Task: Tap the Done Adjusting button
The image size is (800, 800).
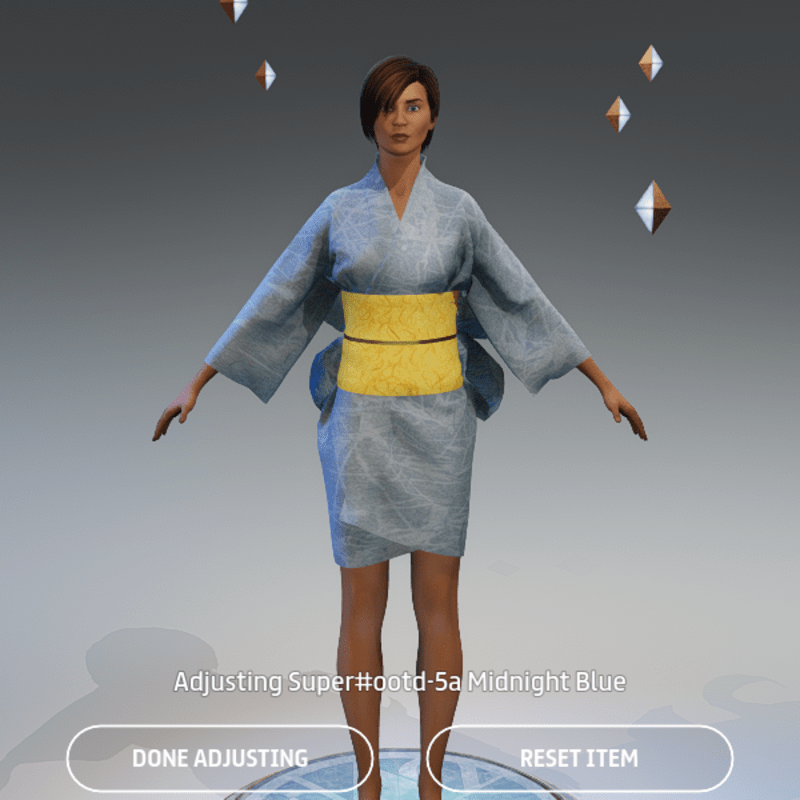Action: 220,758
